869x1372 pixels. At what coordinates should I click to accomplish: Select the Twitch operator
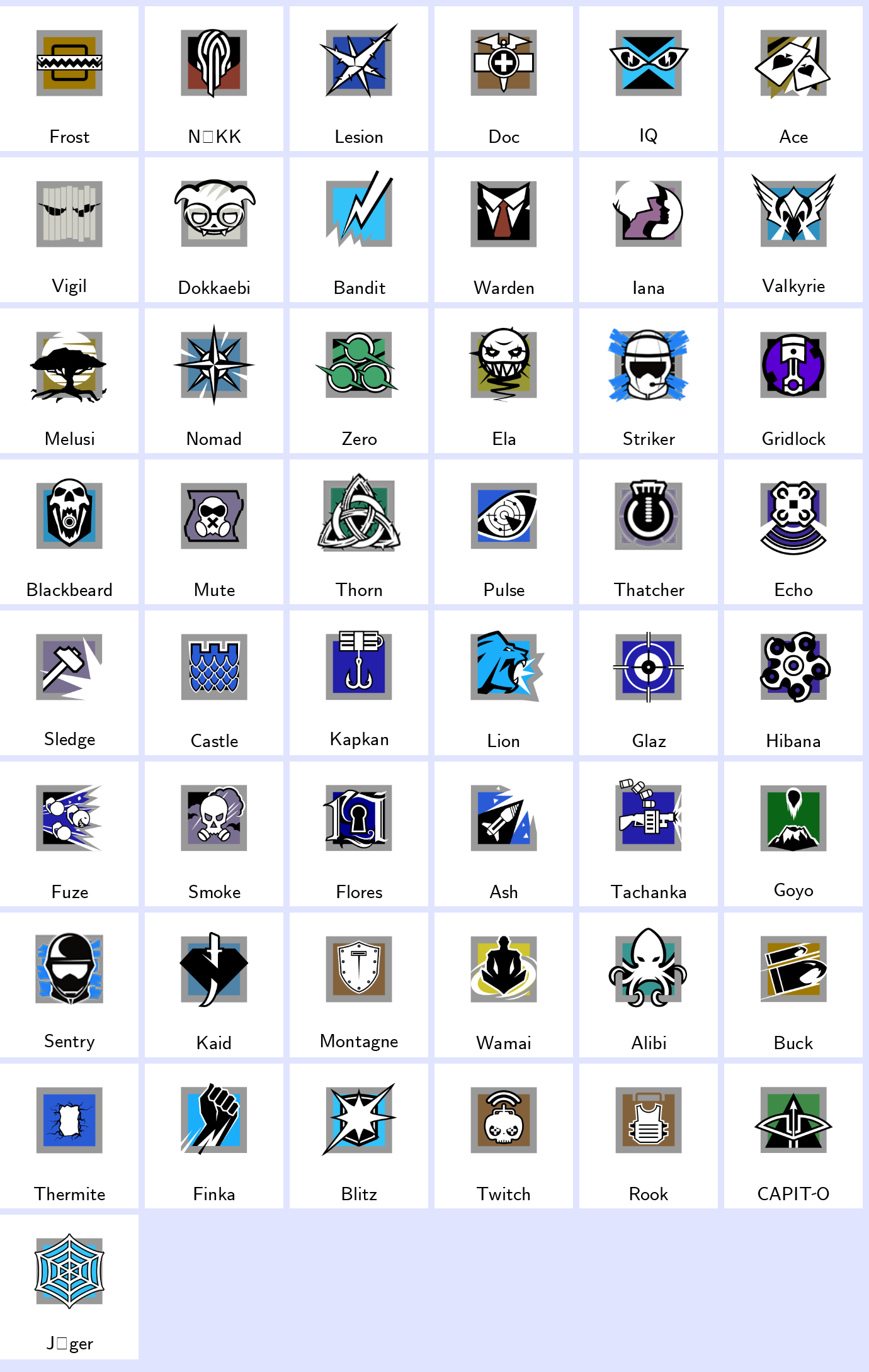click(x=504, y=1136)
